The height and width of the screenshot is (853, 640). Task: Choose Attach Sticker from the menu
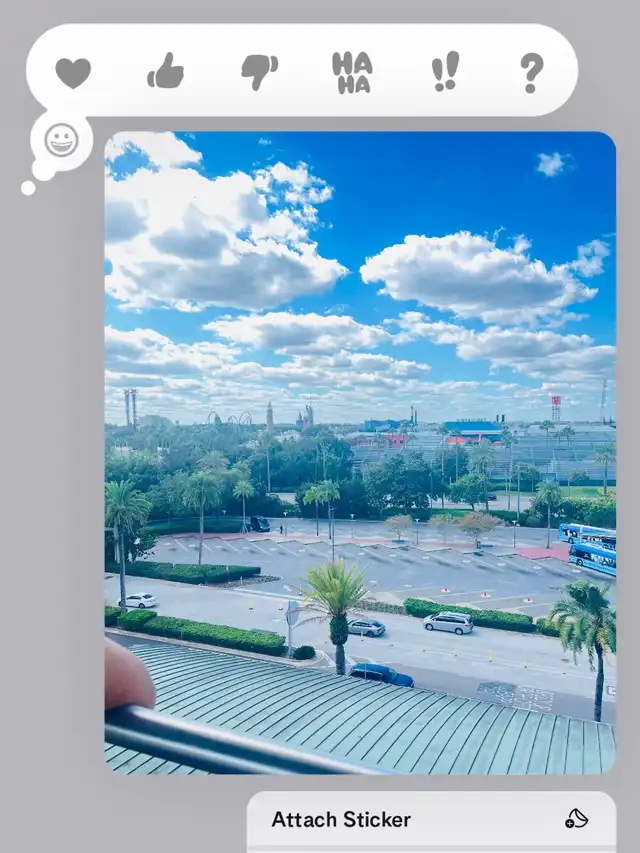pyautogui.click(x=431, y=820)
